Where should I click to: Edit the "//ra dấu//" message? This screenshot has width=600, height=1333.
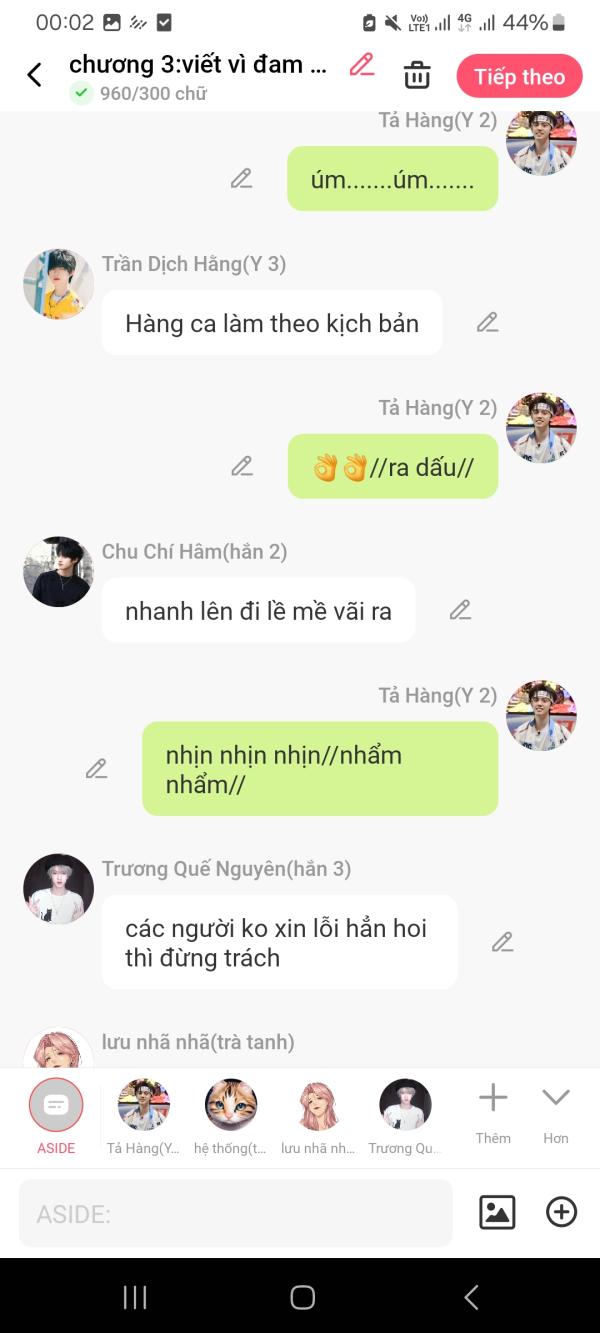[x=242, y=466]
